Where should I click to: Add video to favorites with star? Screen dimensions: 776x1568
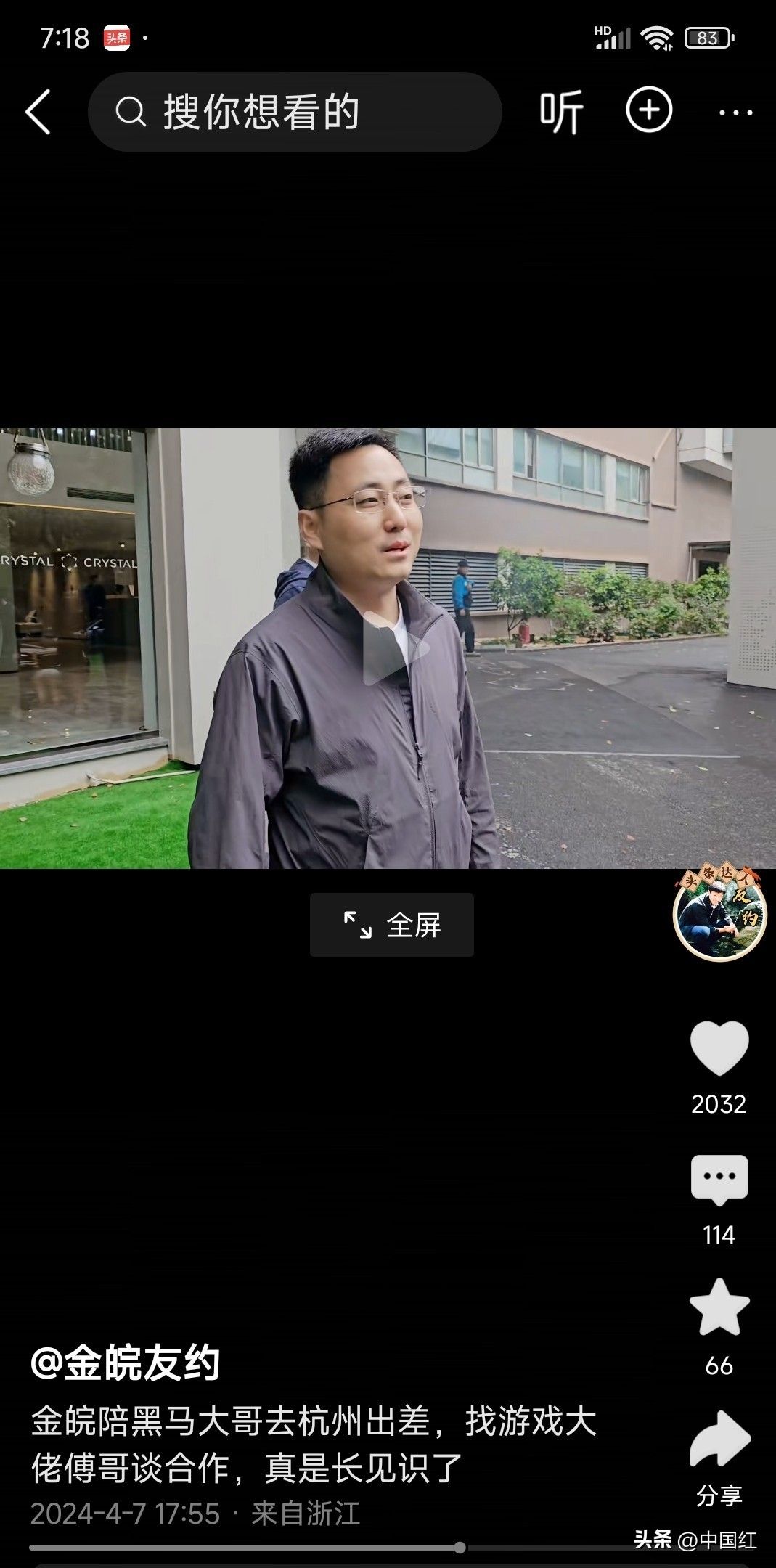click(719, 1308)
